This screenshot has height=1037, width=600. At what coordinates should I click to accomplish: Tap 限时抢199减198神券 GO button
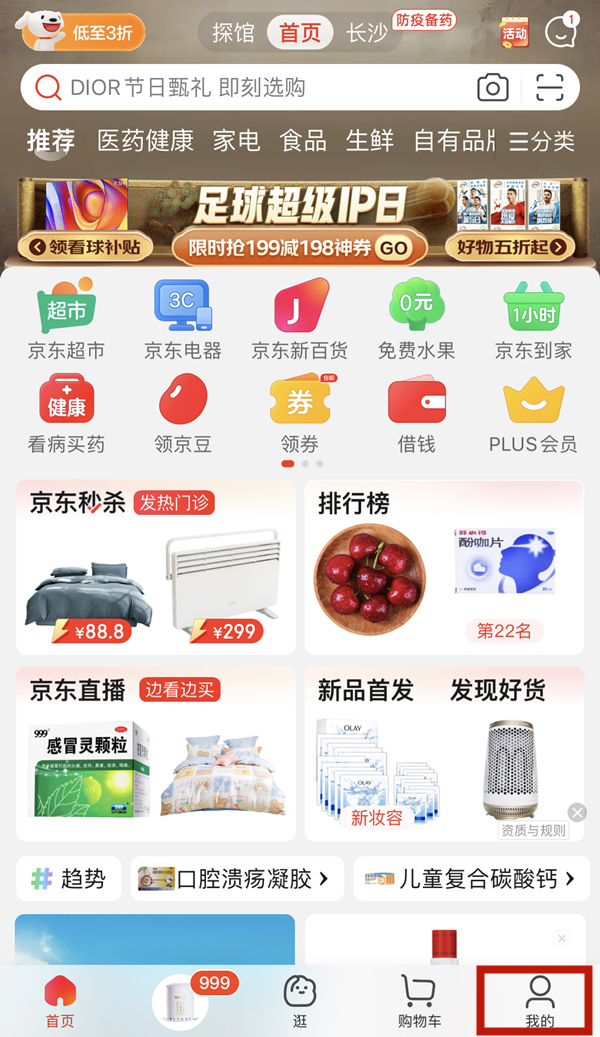coord(300,247)
